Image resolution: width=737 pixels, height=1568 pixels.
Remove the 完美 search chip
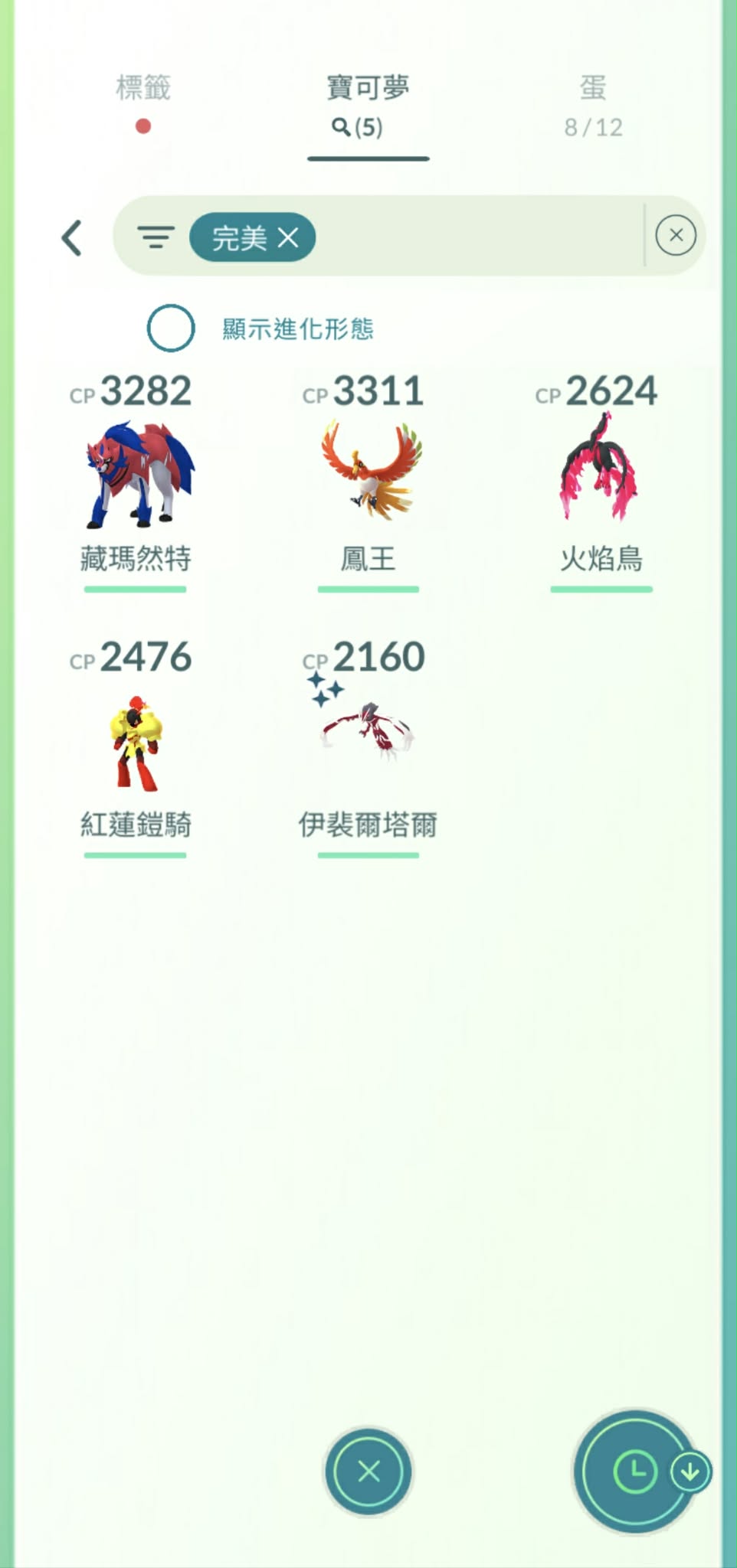tap(289, 238)
